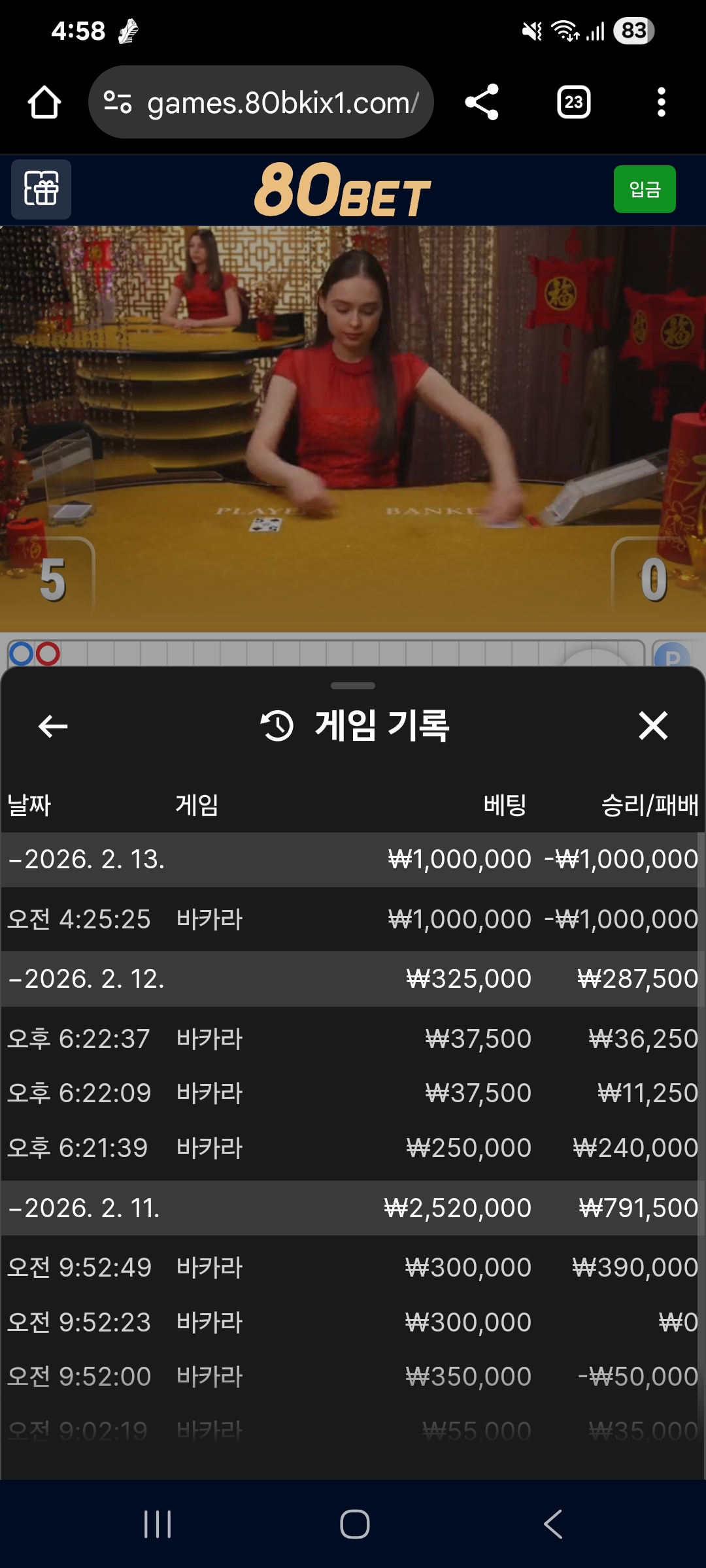This screenshot has width=706, height=1568.
Task: Tap the green 입금 deposit button
Action: pos(644,189)
